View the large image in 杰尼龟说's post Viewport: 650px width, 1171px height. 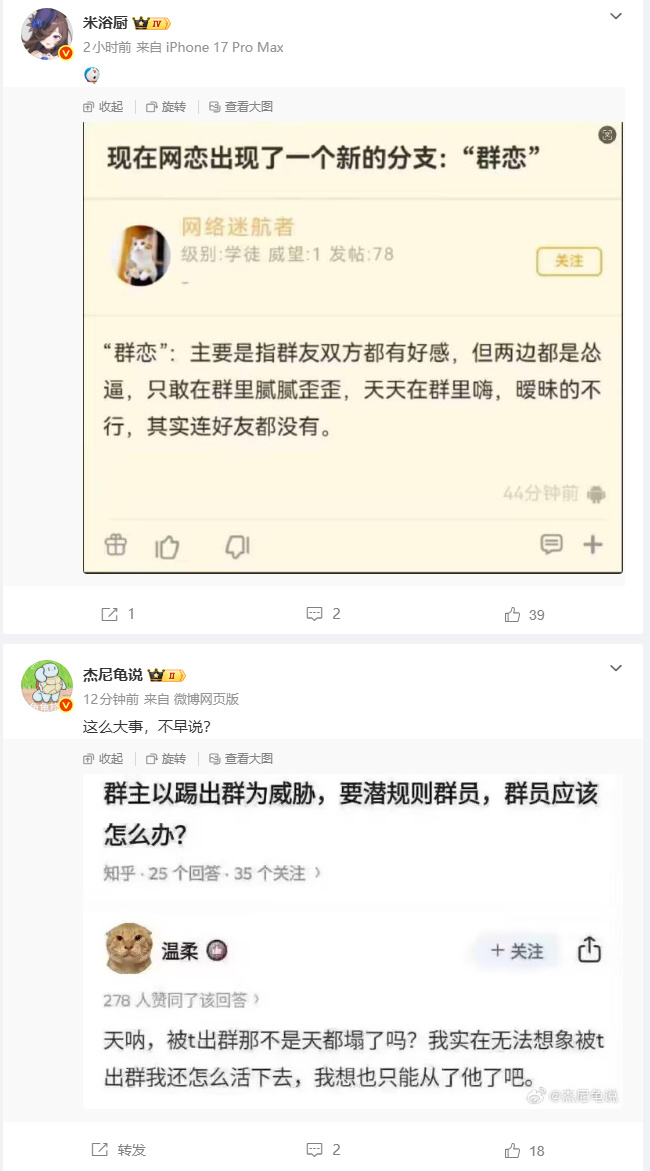pyautogui.click(x=240, y=759)
